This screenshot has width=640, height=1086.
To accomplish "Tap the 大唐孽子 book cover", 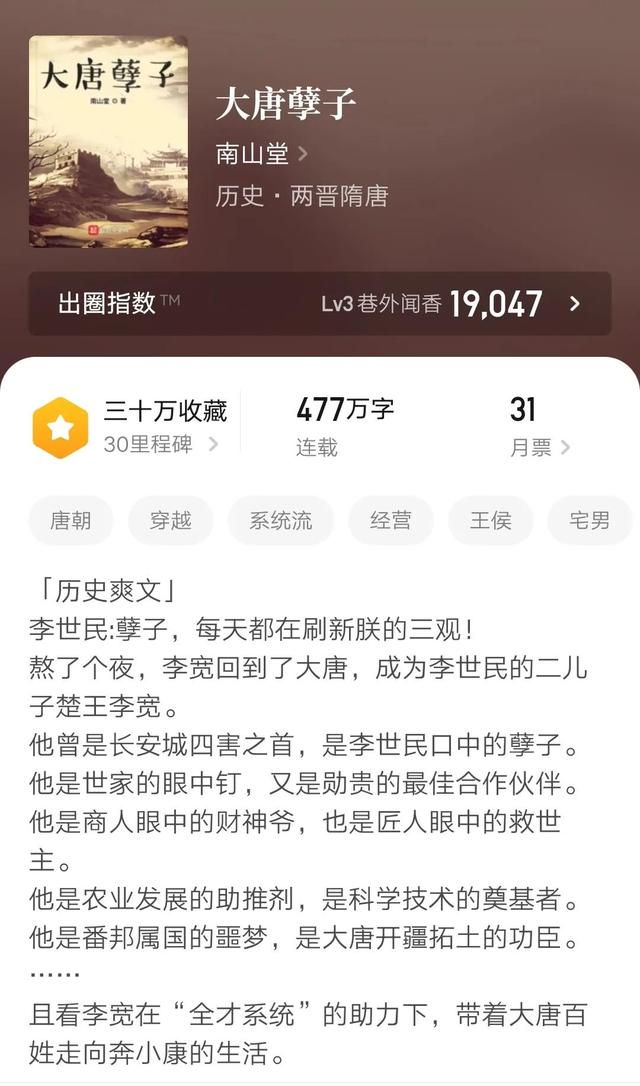I will tap(108, 141).
